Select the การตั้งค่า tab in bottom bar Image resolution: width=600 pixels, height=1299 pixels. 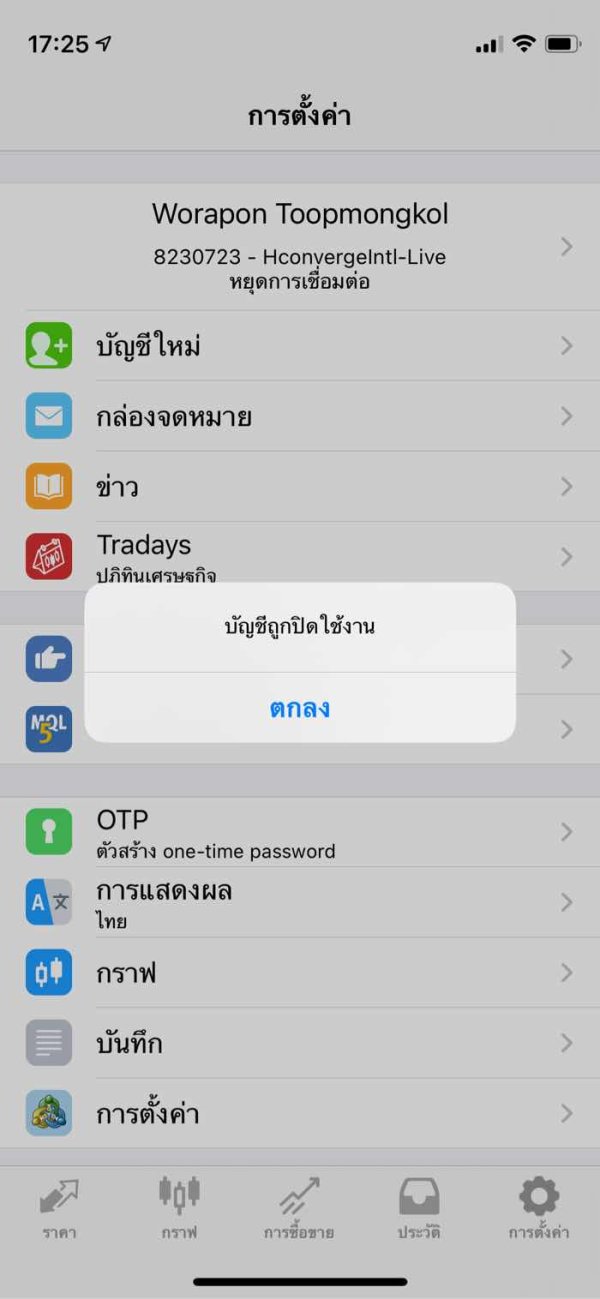coord(539,1208)
